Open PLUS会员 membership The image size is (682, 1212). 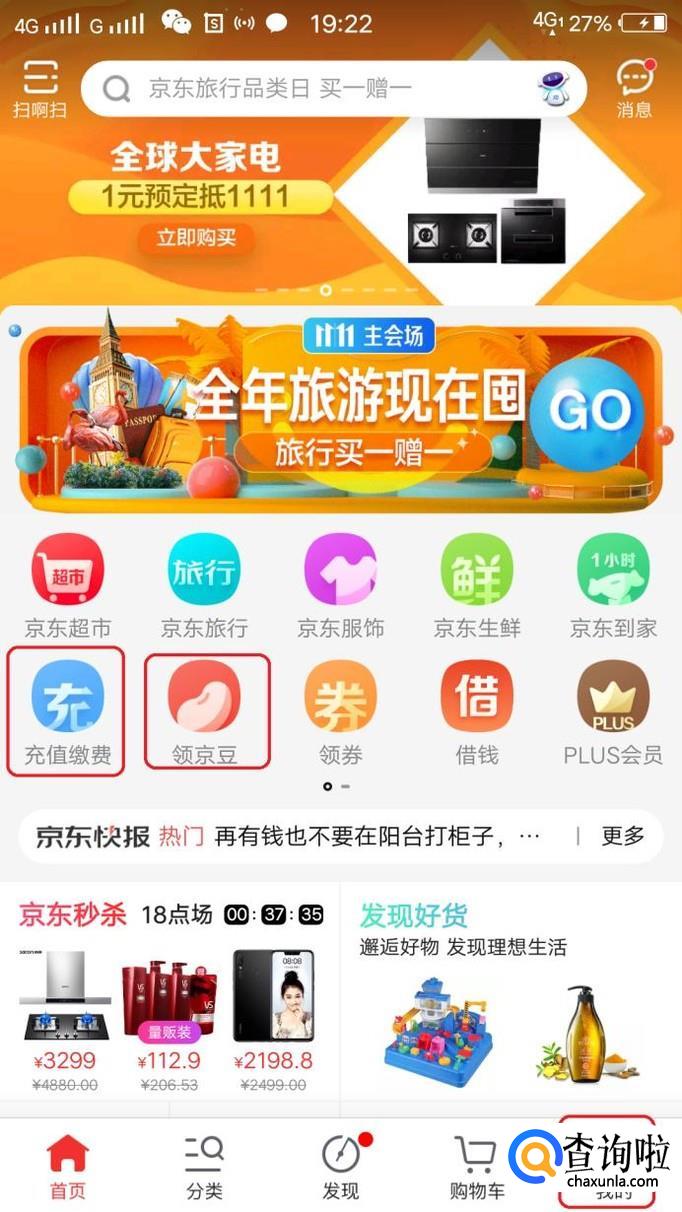613,711
